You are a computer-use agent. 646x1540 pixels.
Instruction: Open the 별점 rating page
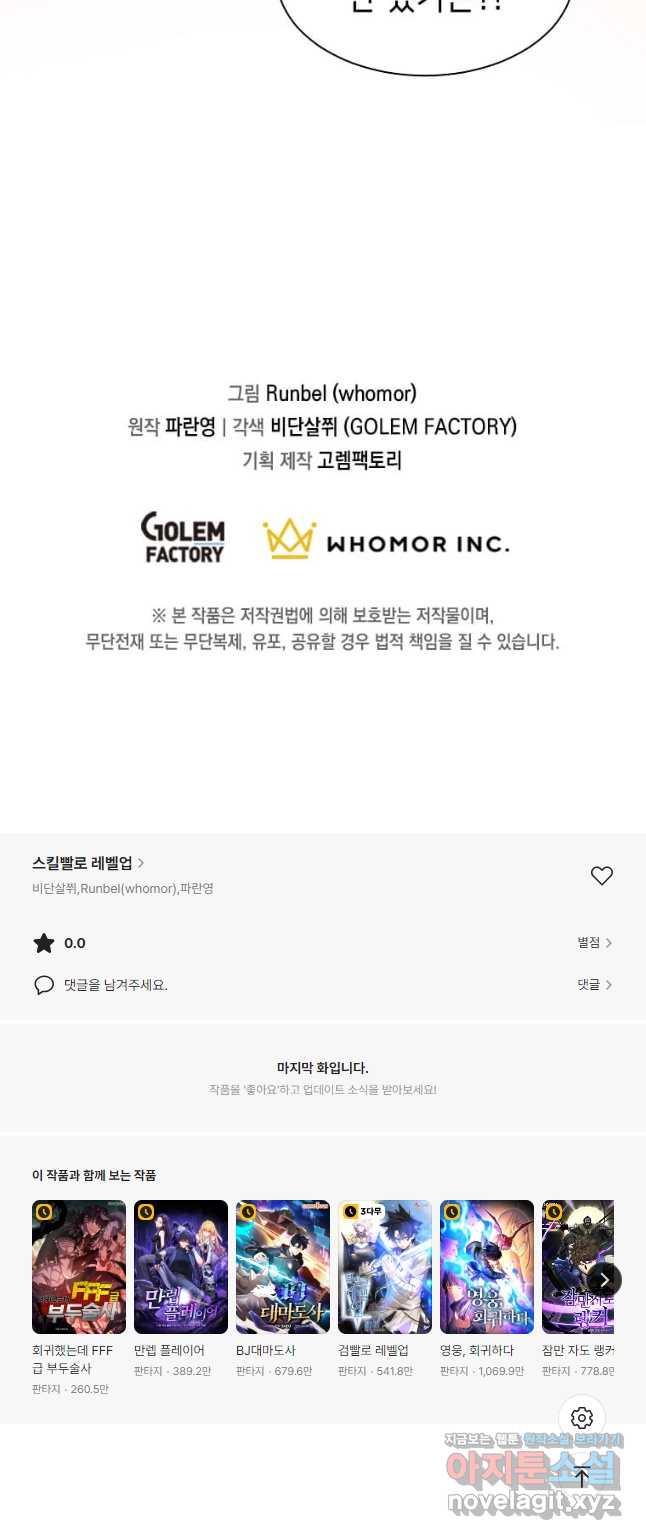[x=594, y=943]
